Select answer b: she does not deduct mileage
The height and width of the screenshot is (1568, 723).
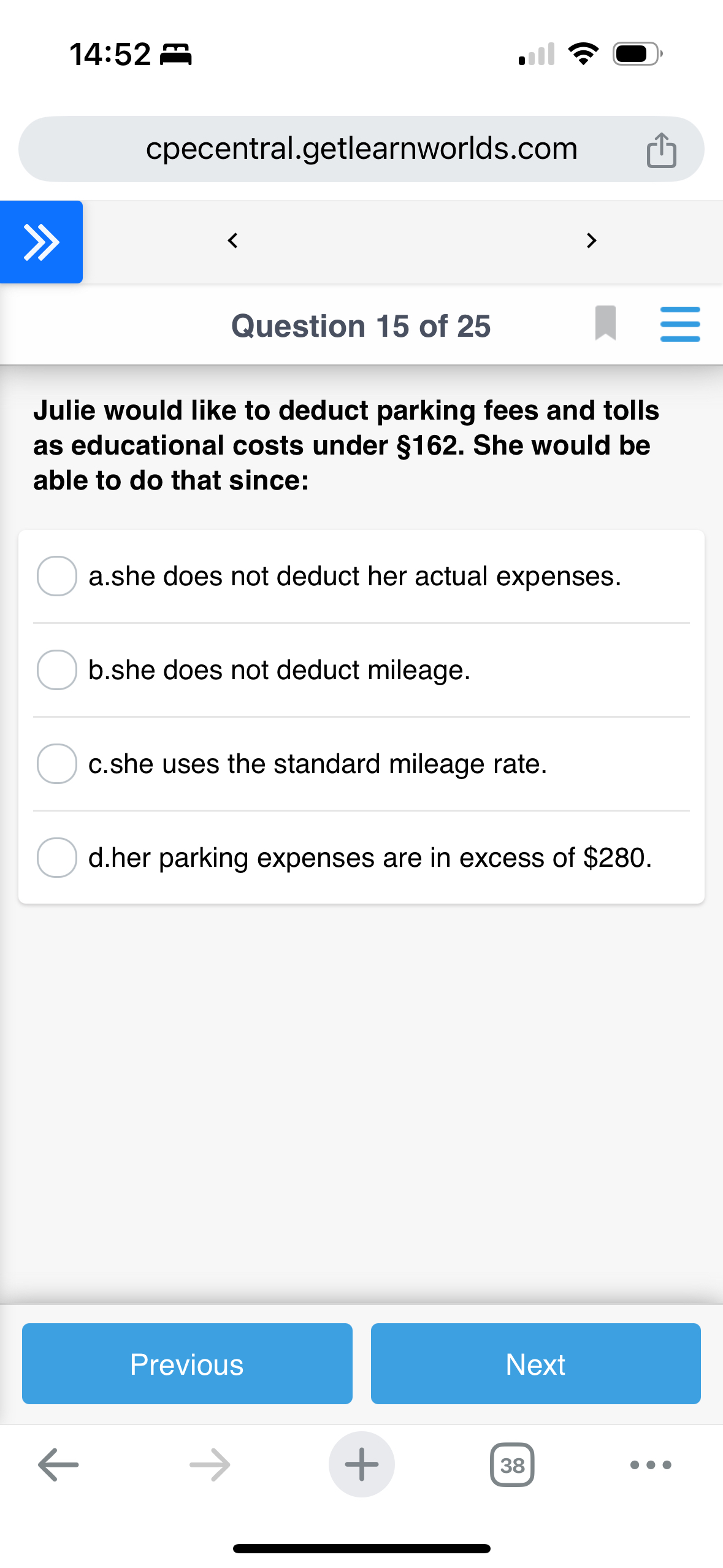coord(56,671)
